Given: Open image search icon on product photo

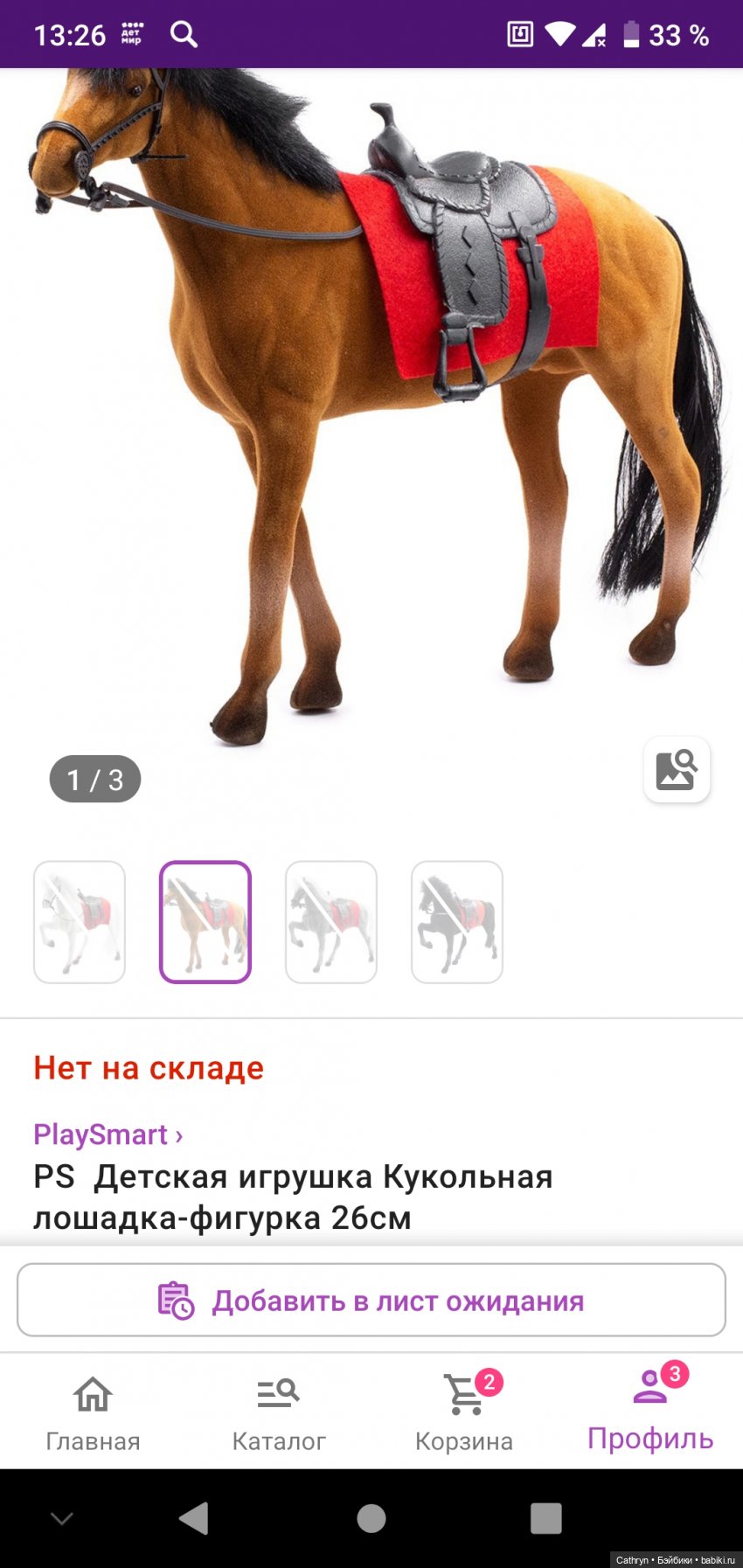Looking at the screenshot, I should 677,770.
